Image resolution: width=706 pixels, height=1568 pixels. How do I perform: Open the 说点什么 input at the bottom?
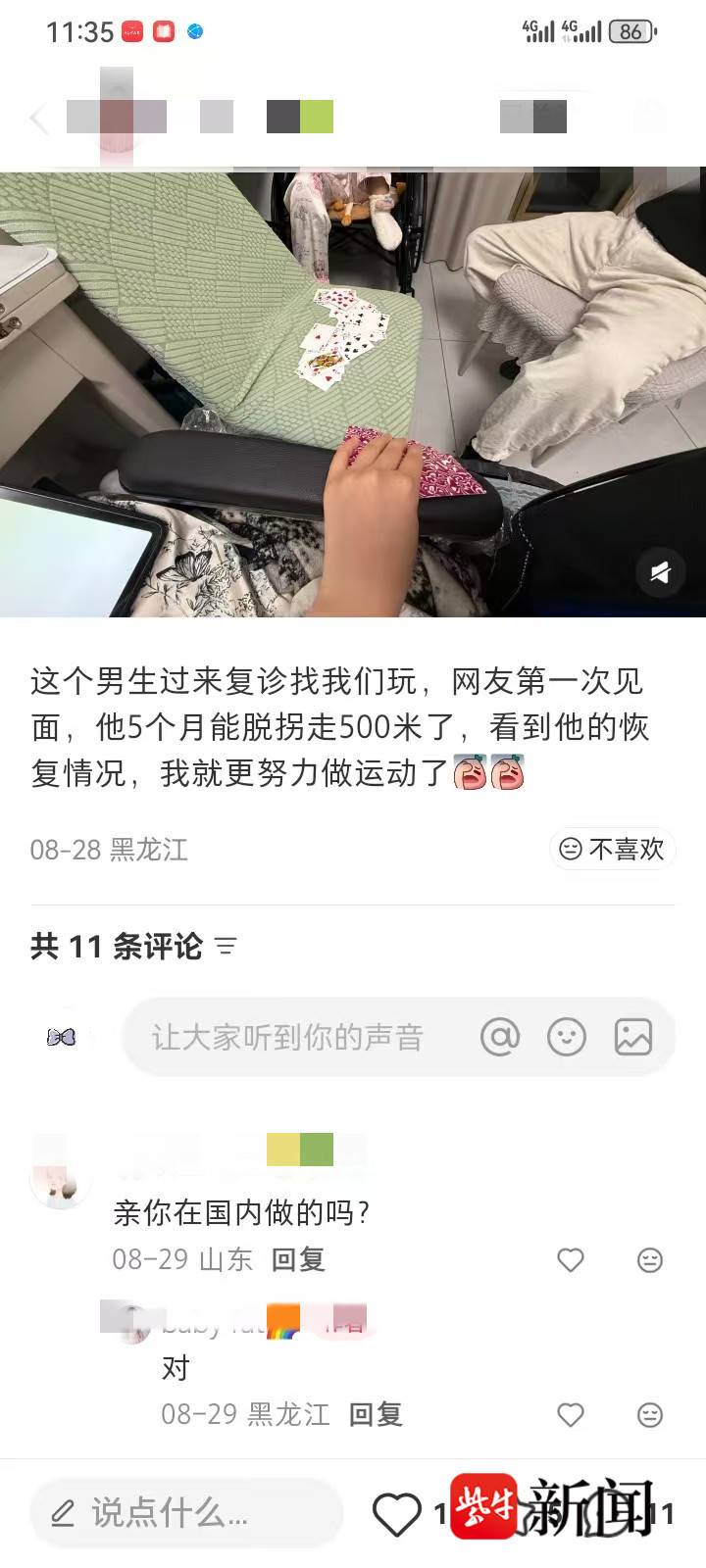(186, 1513)
